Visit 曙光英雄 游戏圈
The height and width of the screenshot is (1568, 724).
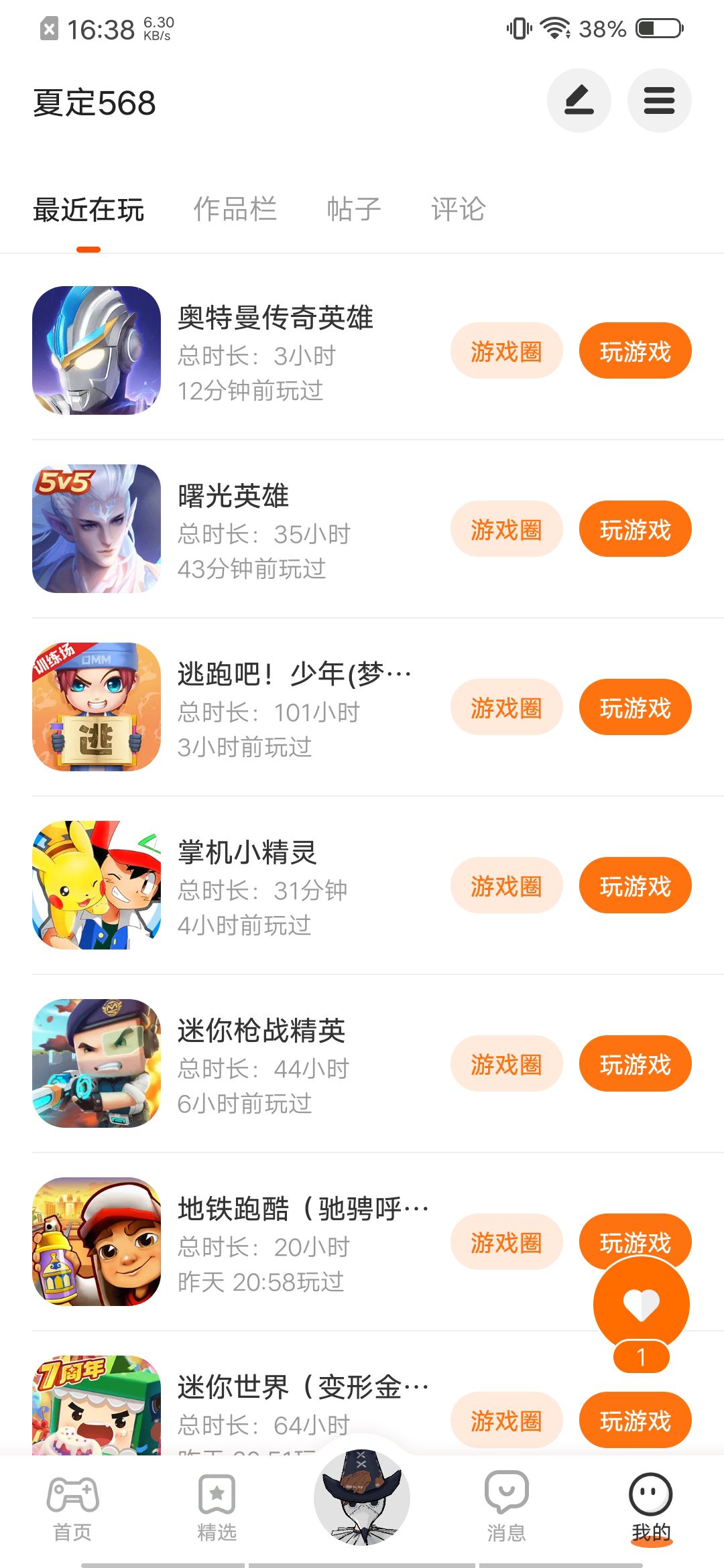coord(506,529)
